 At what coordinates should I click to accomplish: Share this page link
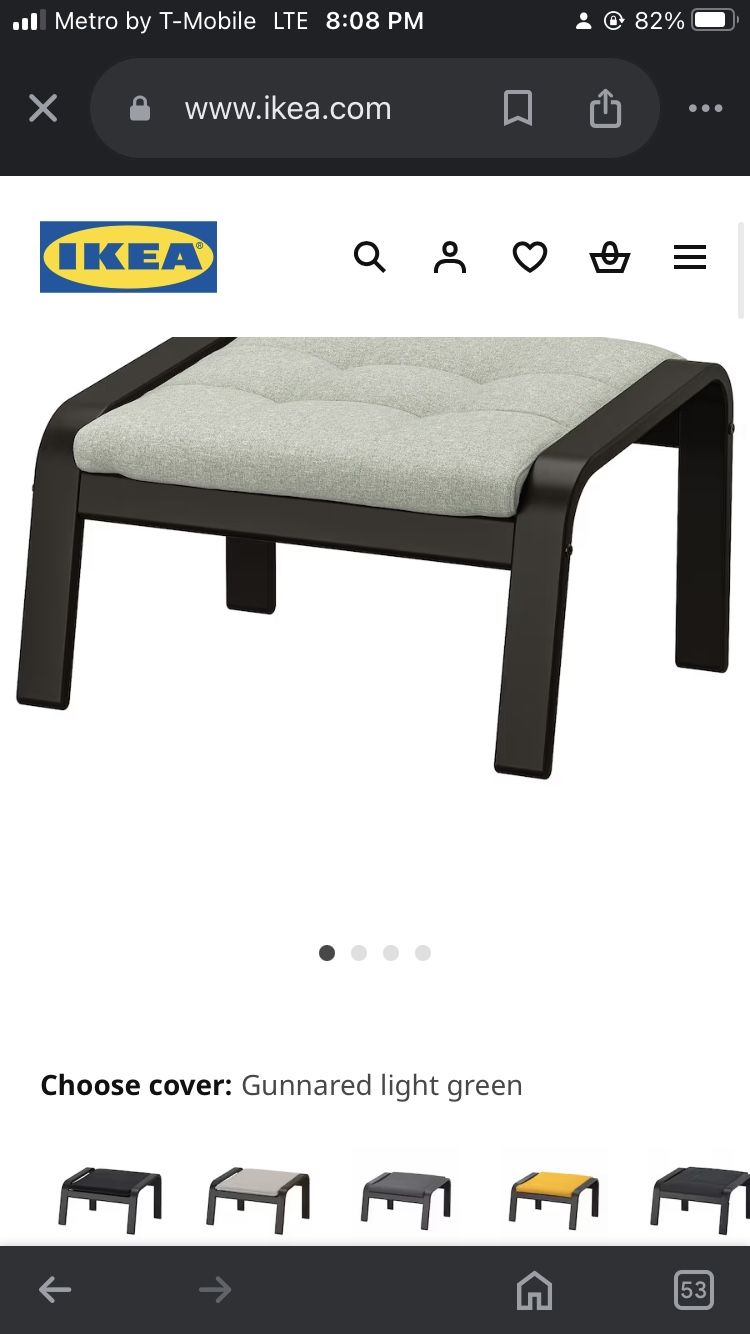[605, 108]
